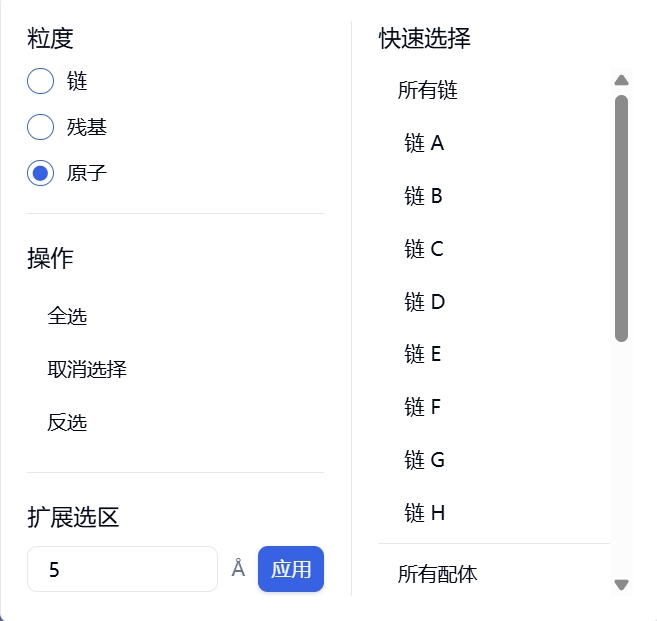
Task: Tap 全选 to select everything
Action: coord(67,316)
